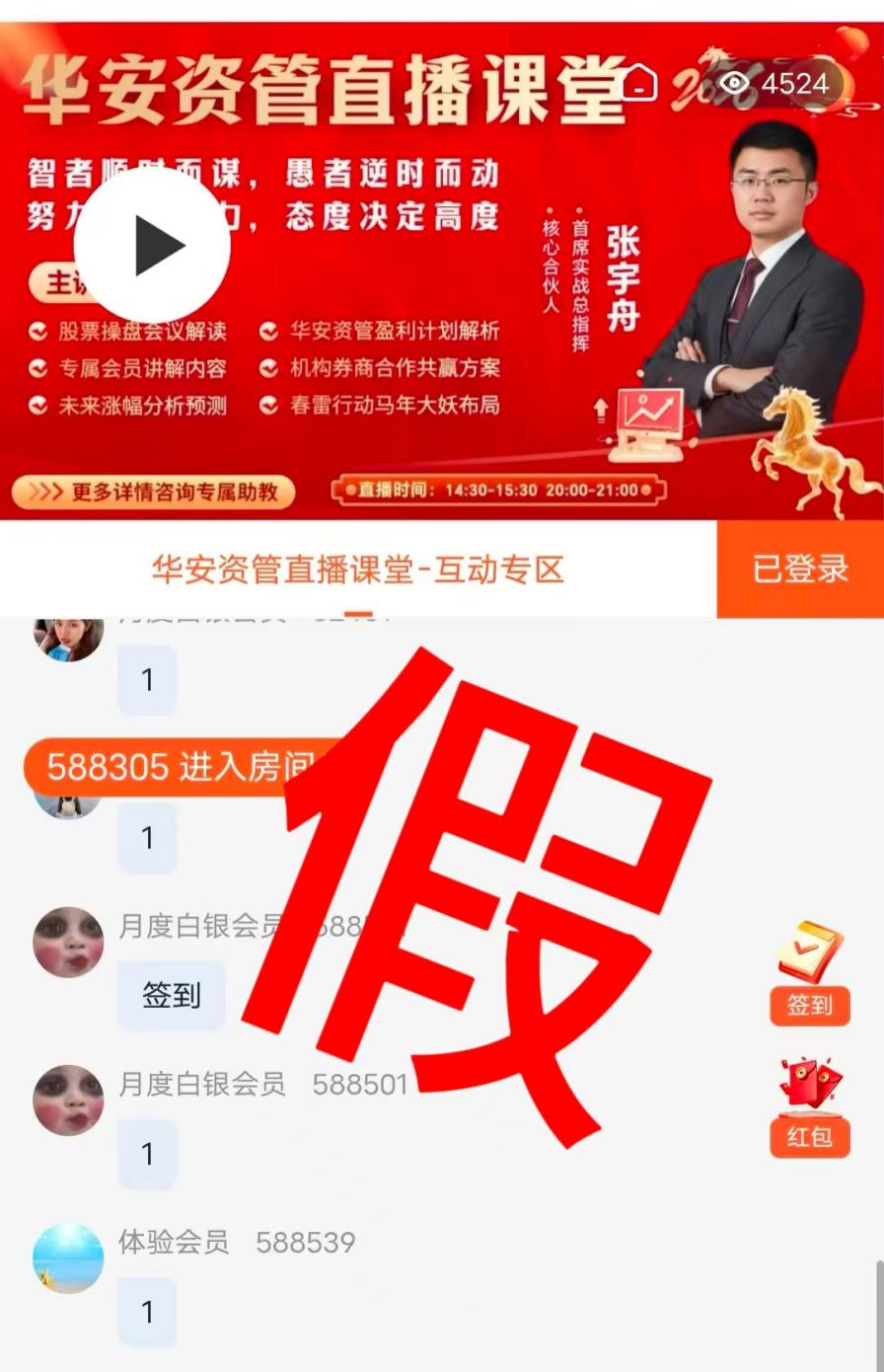Screen dimensions: 884x1372
Task: Open the 互动专区 interaction tab
Action: (x=357, y=570)
